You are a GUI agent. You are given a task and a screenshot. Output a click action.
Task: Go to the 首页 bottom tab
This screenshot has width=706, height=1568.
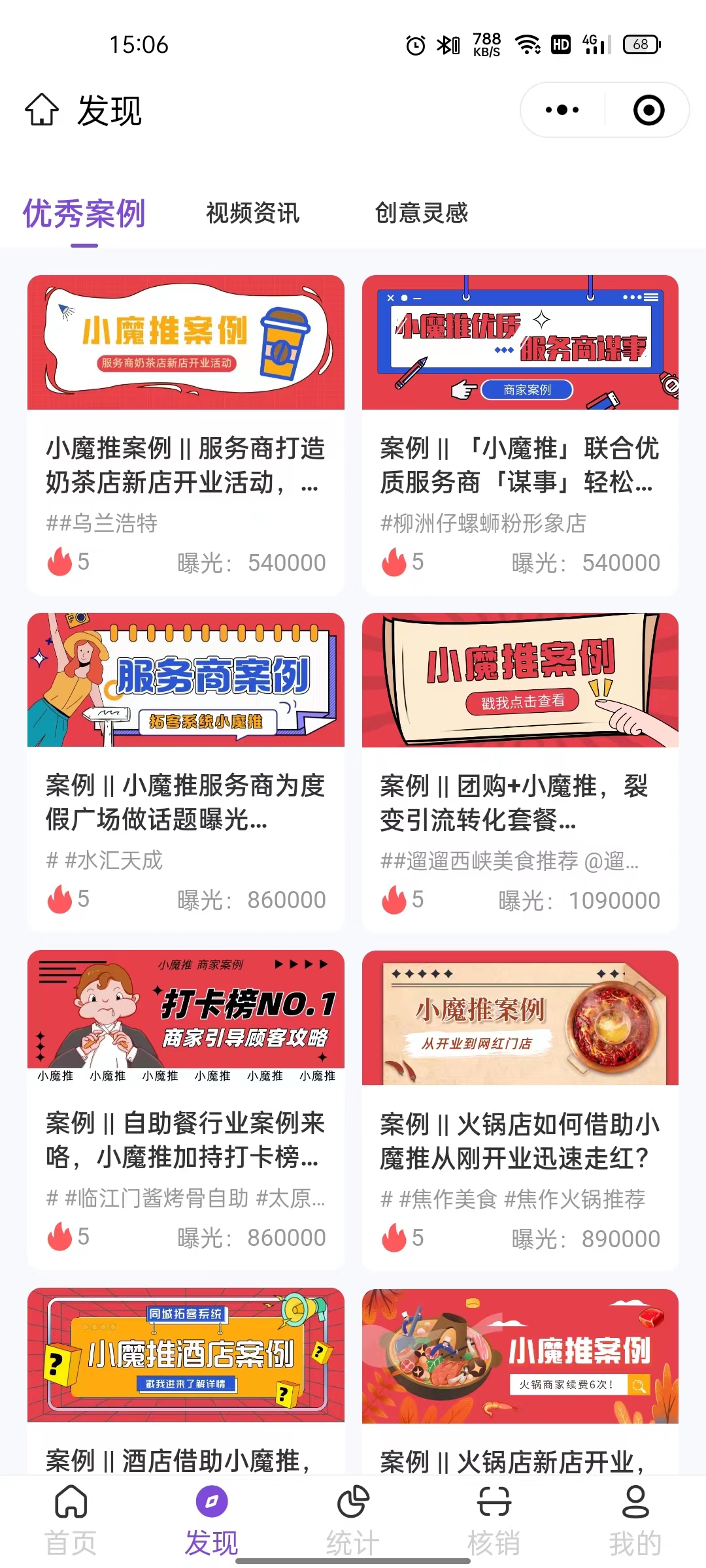click(x=71, y=1518)
